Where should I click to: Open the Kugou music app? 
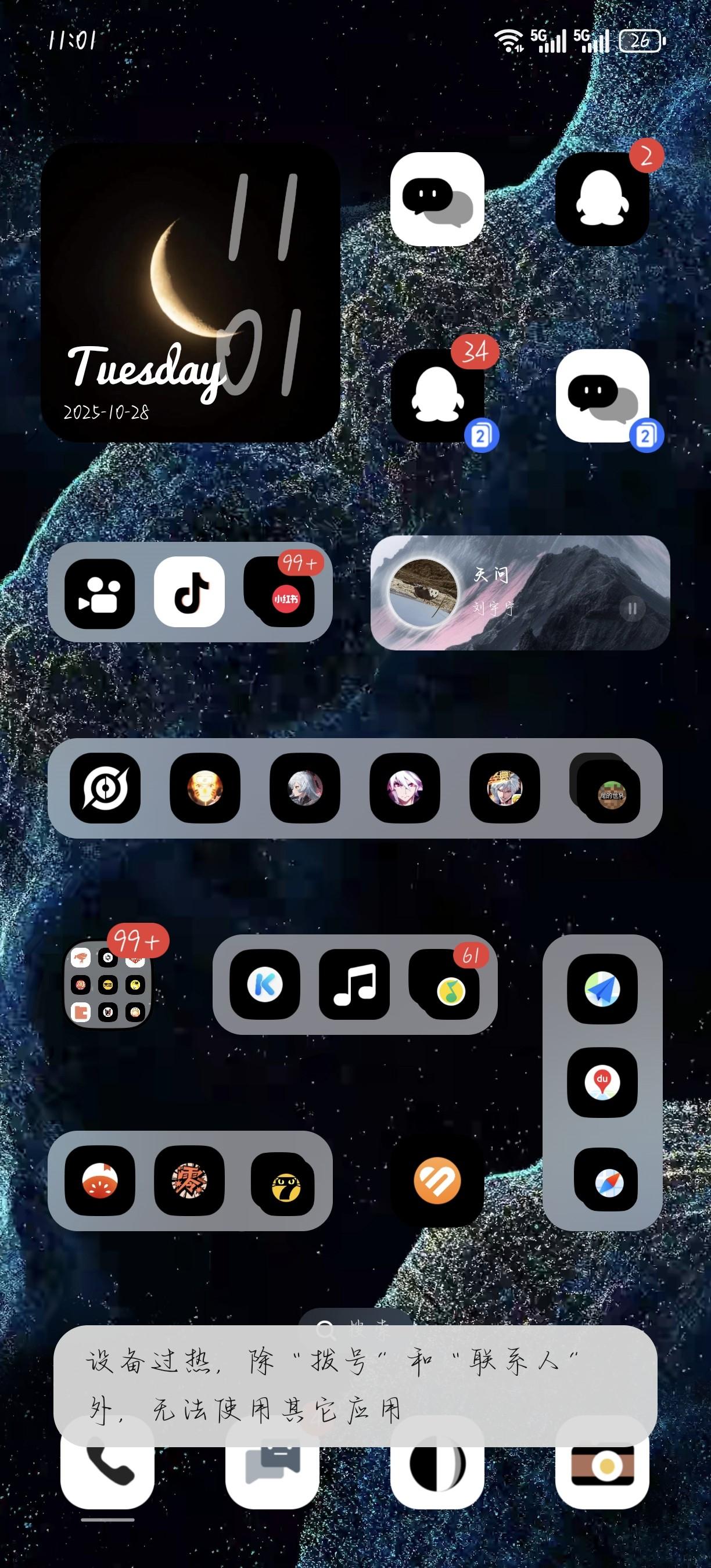265,984
